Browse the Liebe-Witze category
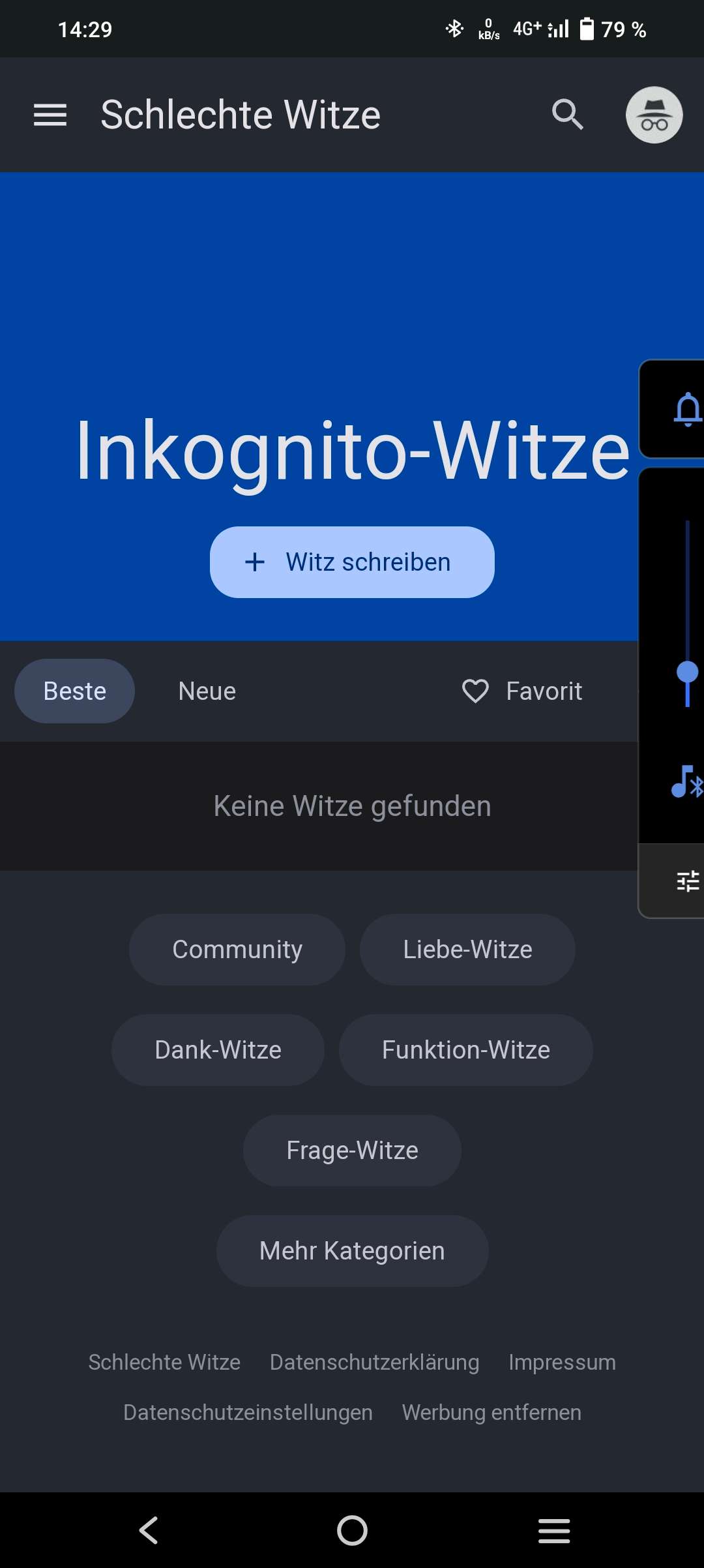Viewport: 704px width, 1568px height. (x=467, y=950)
